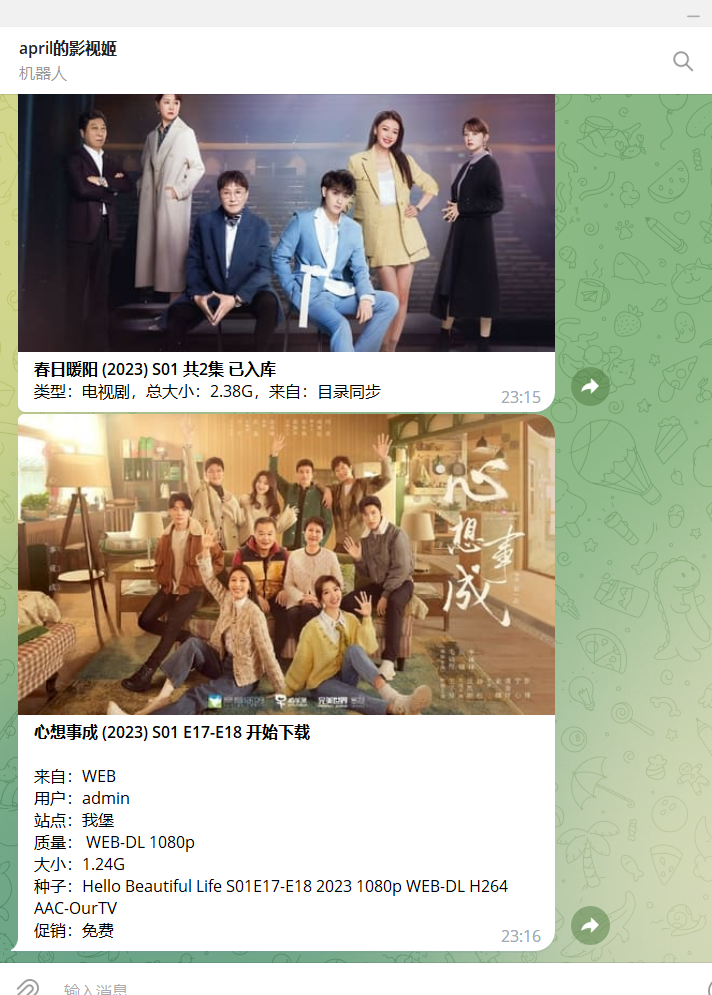The height and width of the screenshot is (995, 712).
Task: View the 心想事成 poster image
Action: point(286,564)
